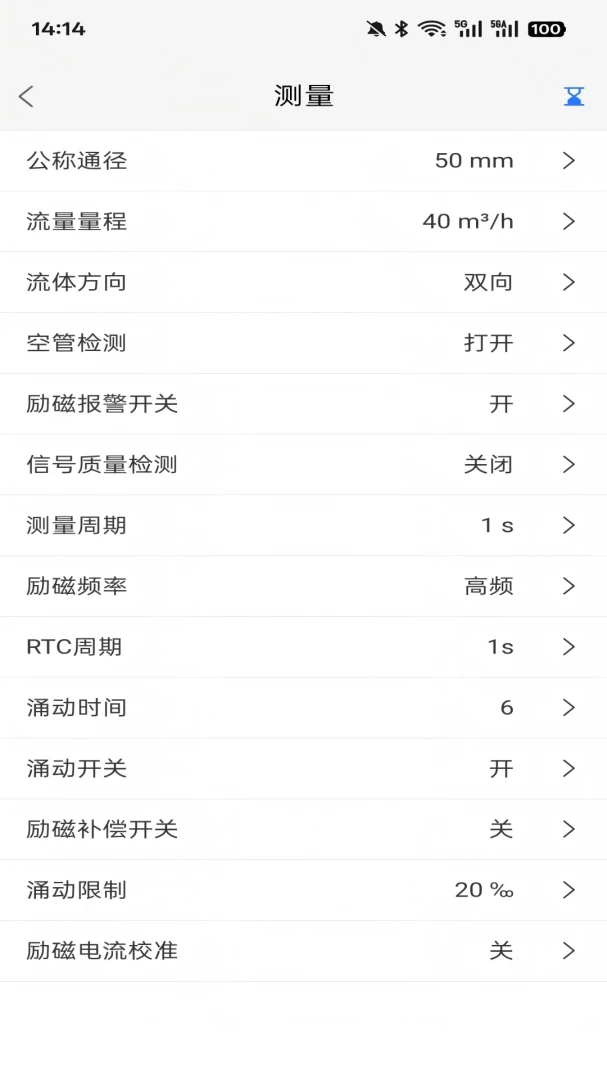Open the 励磁频率 setting

(303, 586)
